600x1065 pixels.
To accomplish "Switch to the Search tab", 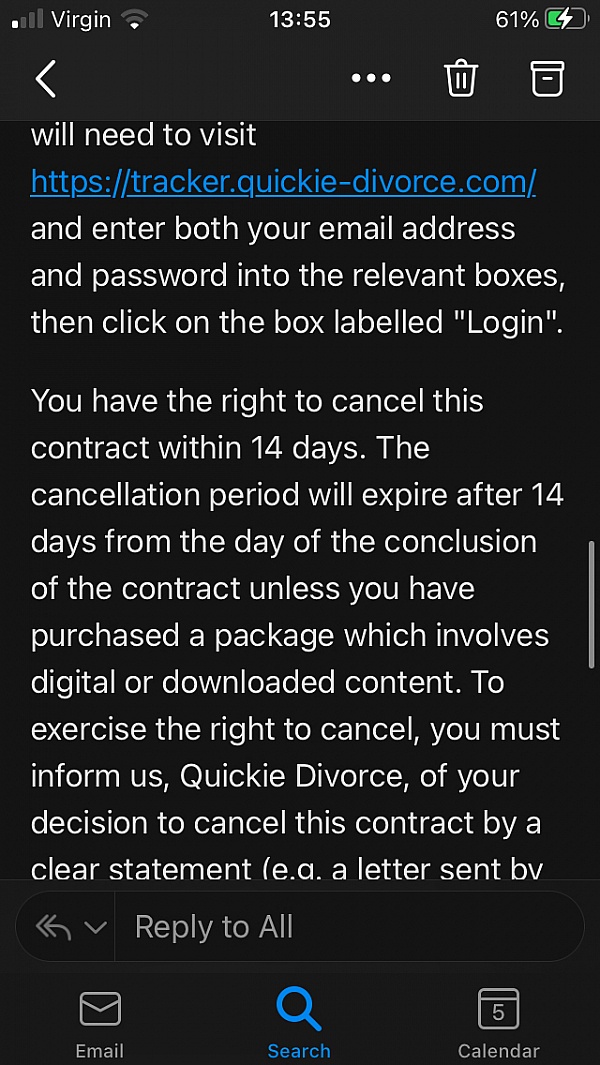I will 298,1024.
